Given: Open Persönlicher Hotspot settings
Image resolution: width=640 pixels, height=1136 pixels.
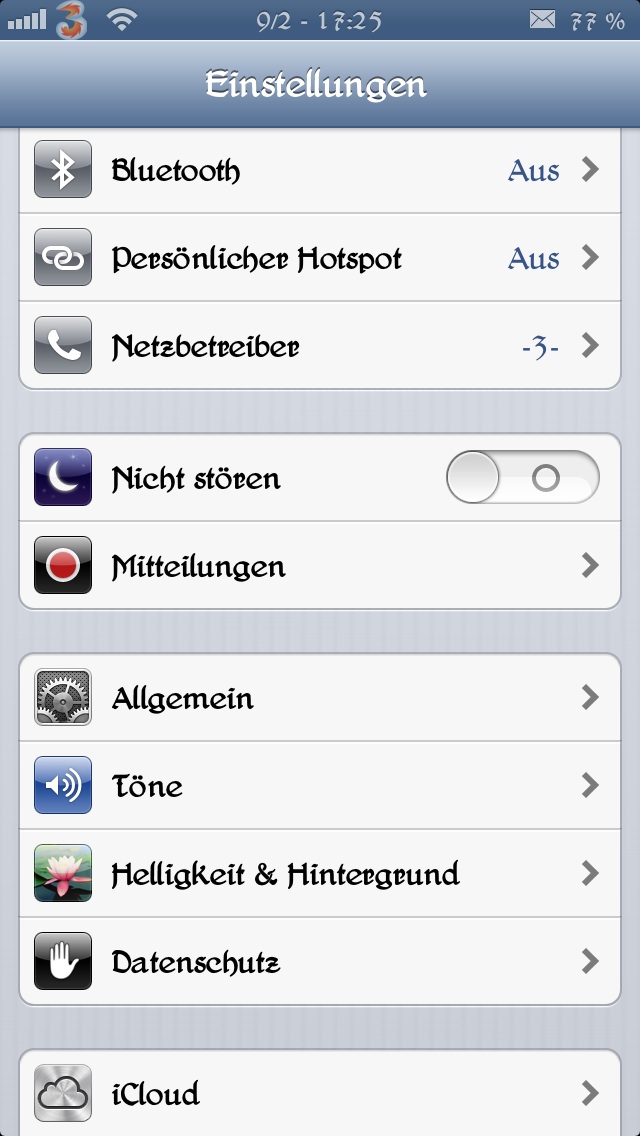Looking at the screenshot, I should pos(320,257).
